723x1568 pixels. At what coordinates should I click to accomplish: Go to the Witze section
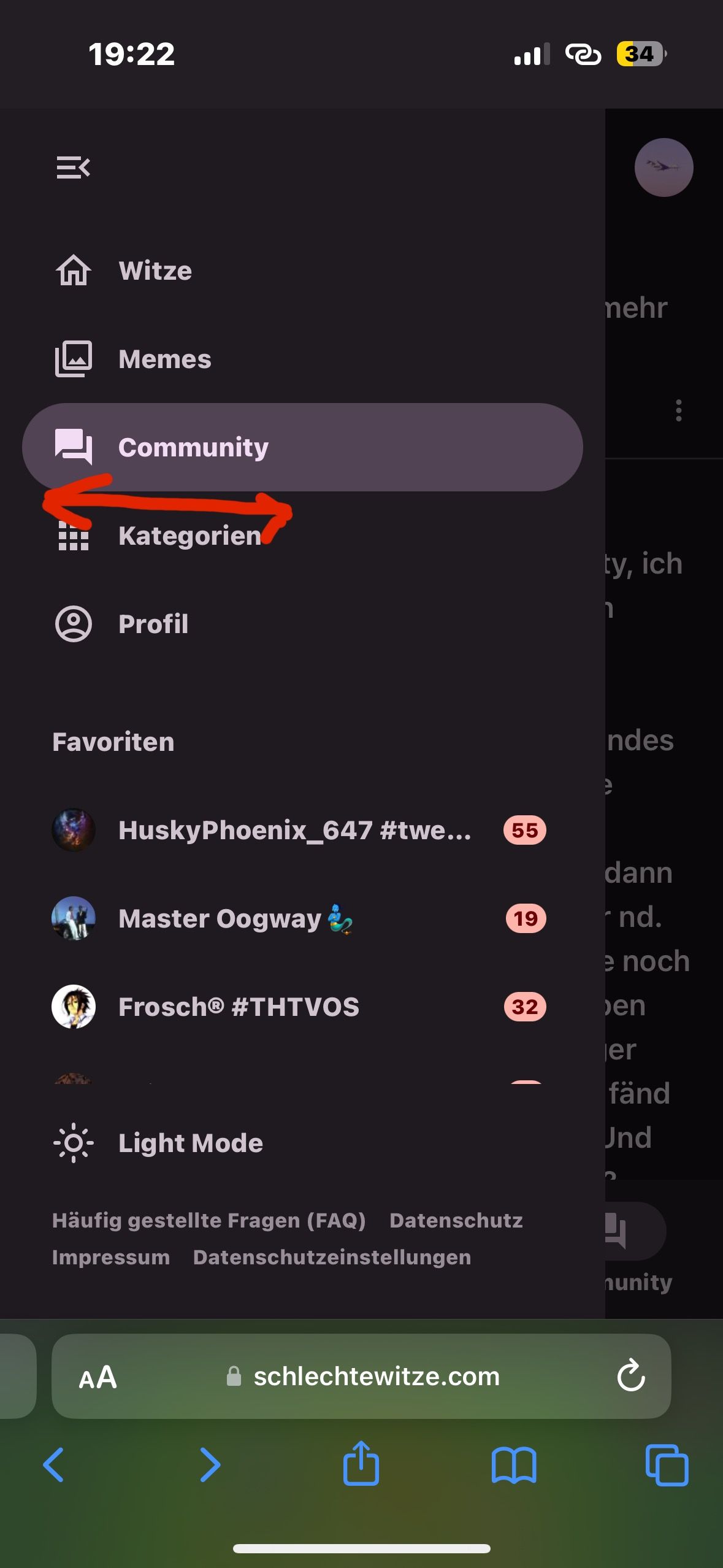(x=155, y=271)
